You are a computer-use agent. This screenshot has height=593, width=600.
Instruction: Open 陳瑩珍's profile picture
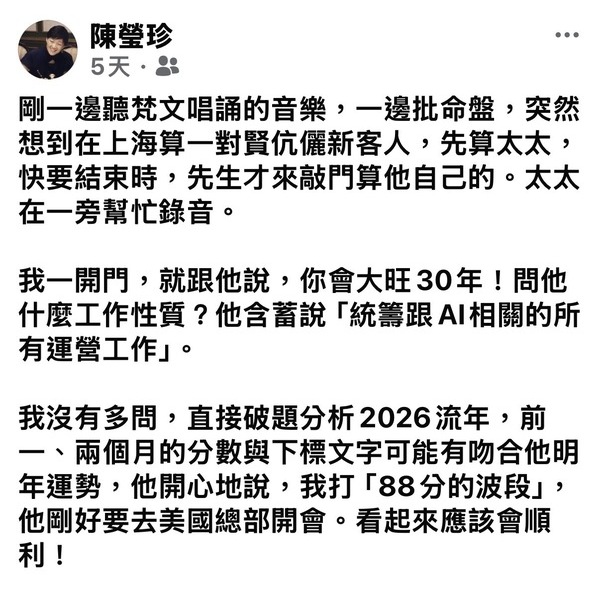click(x=47, y=49)
